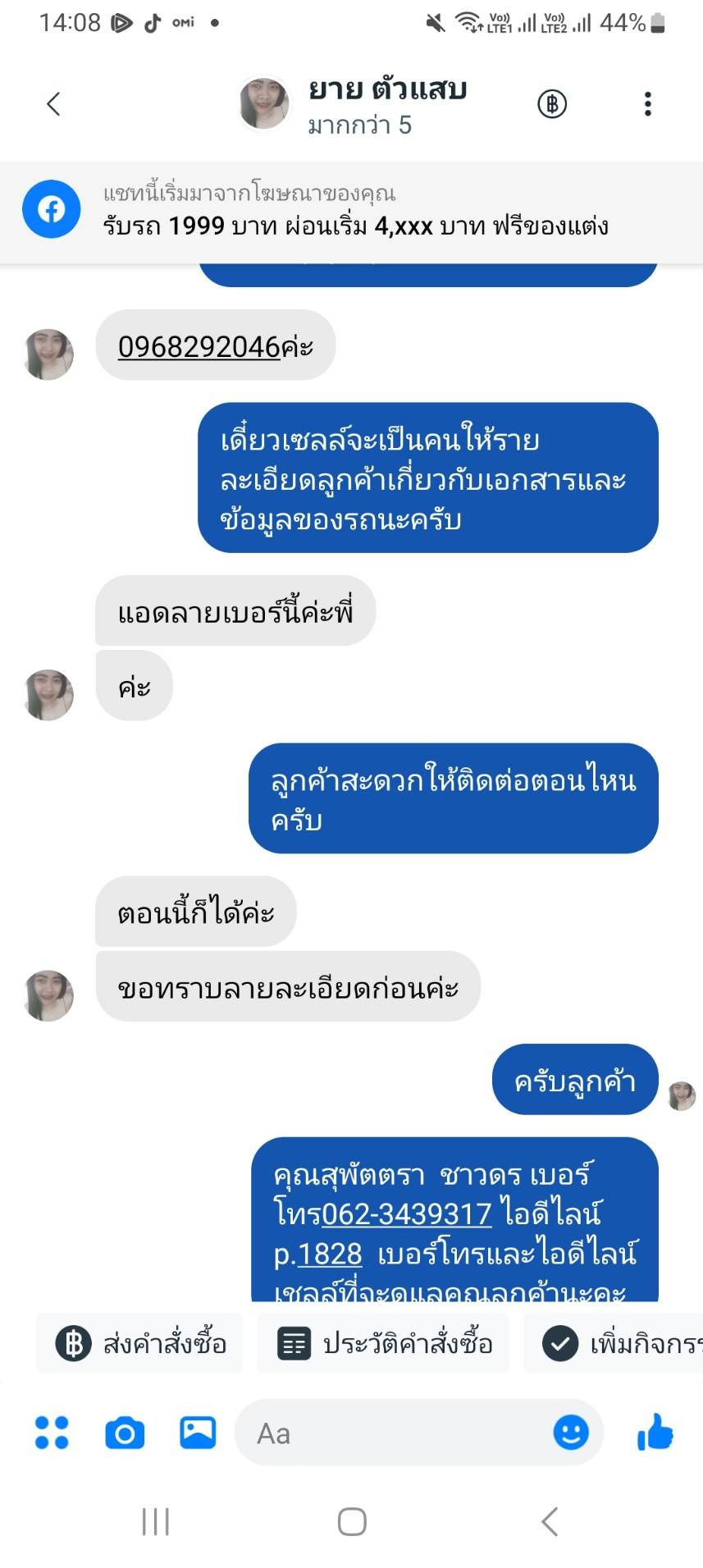Viewport: 703px width, 1568px height.
Task: Tap the 1828 Line ID link
Action: click(x=330, y=1254)
